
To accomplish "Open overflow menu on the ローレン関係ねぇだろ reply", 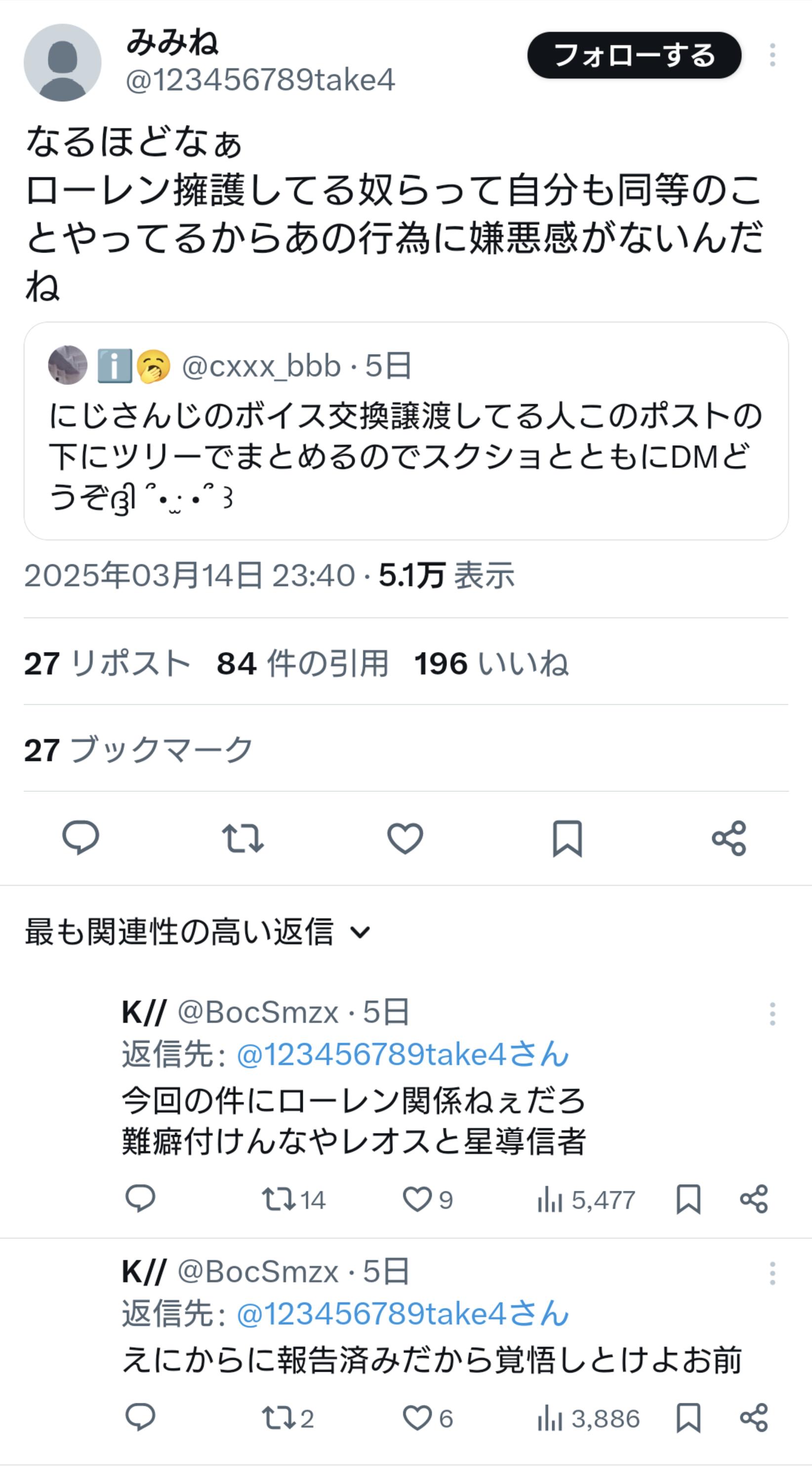I will (x=772, y=1014).
